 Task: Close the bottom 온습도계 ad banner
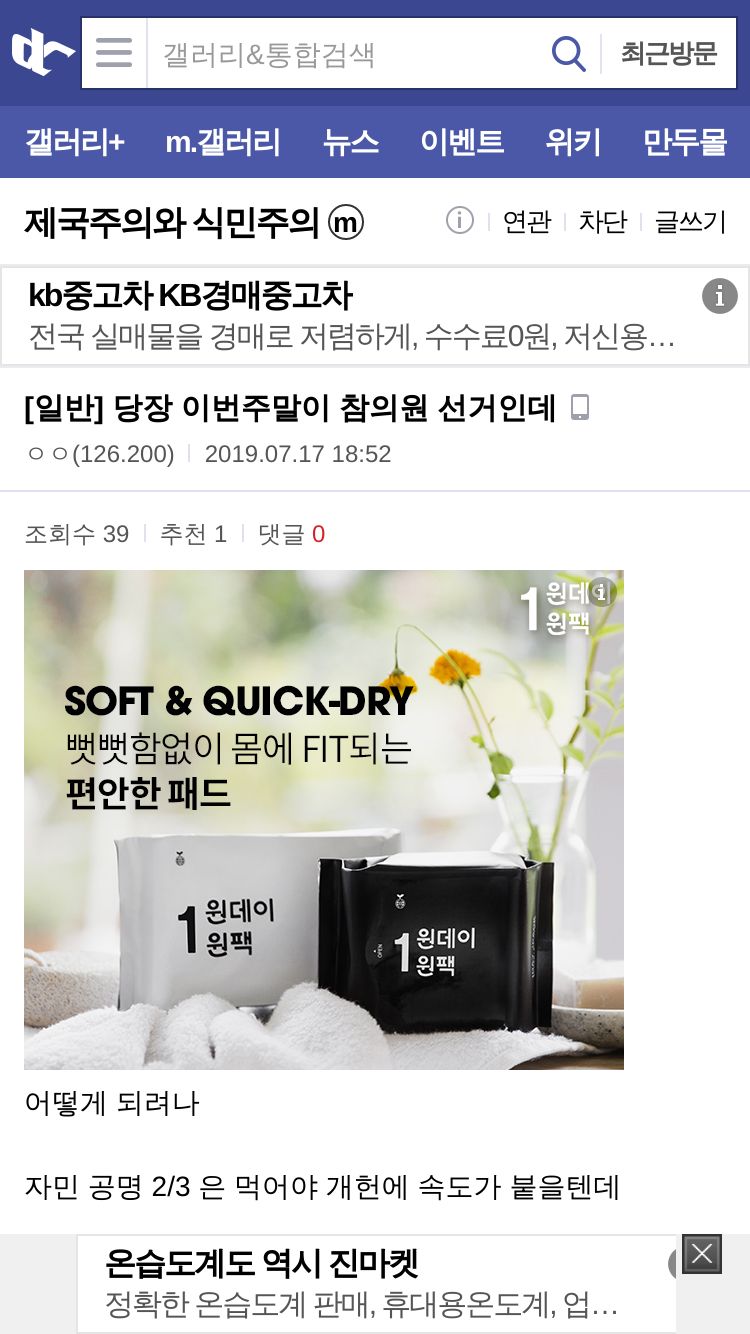point(702,1254)
